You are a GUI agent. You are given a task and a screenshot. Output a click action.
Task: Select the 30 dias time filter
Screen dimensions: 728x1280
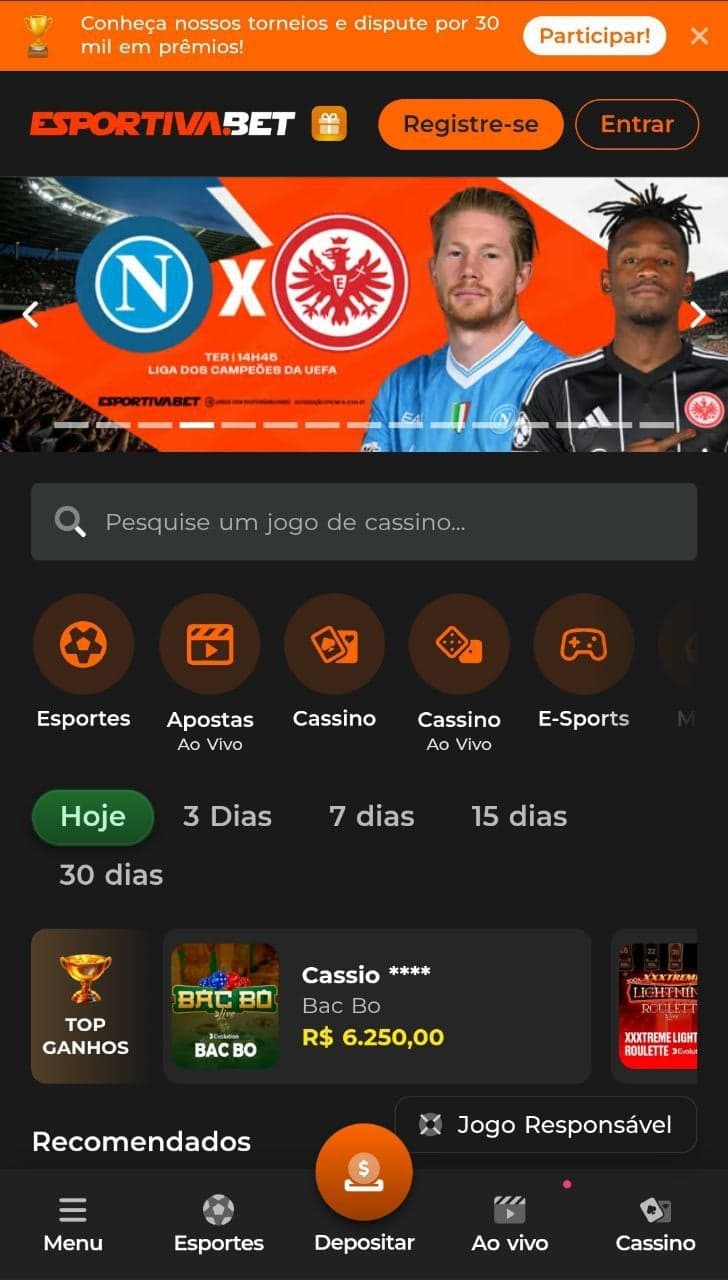click(x=108, y=874)
